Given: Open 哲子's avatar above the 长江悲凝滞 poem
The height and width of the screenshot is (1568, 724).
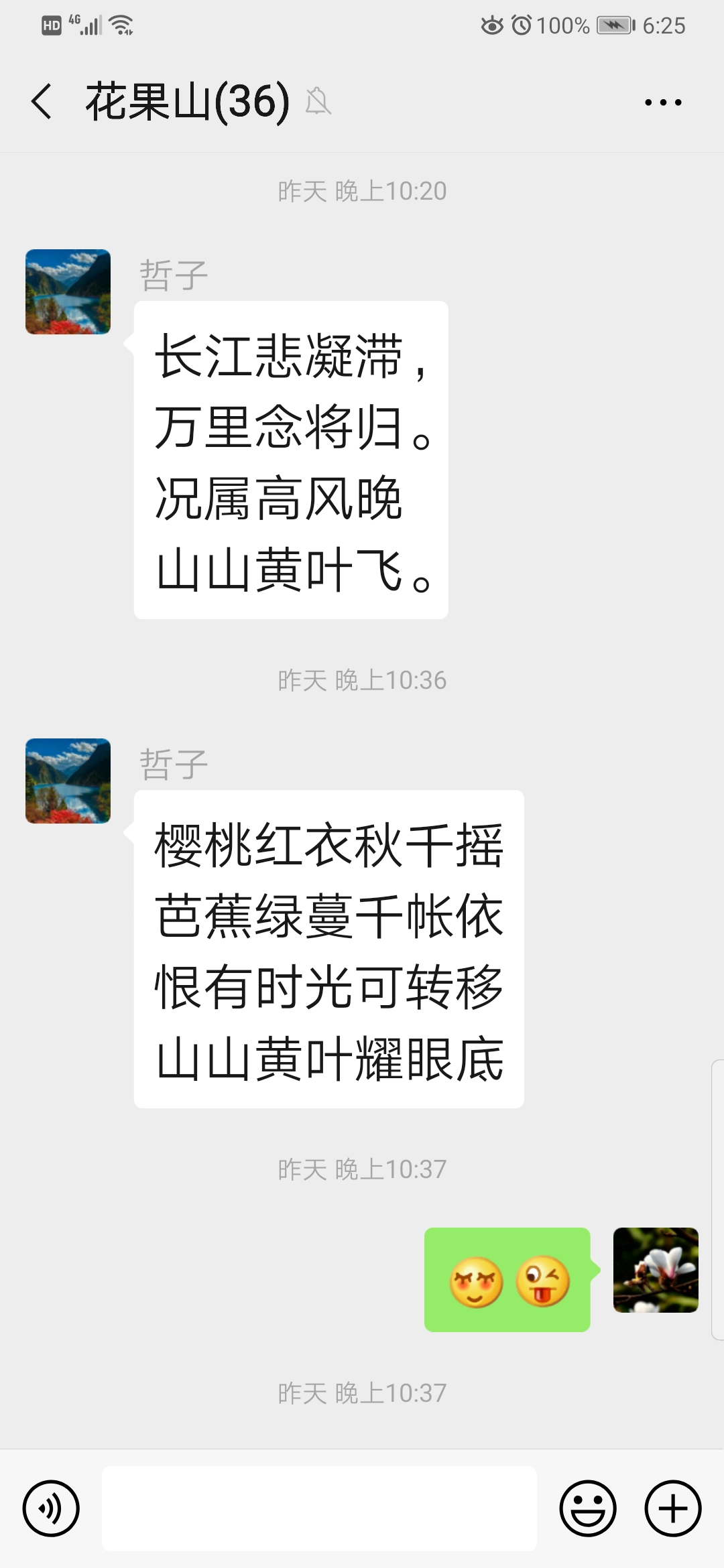Looking at the screenshot, I should [68, 292].
